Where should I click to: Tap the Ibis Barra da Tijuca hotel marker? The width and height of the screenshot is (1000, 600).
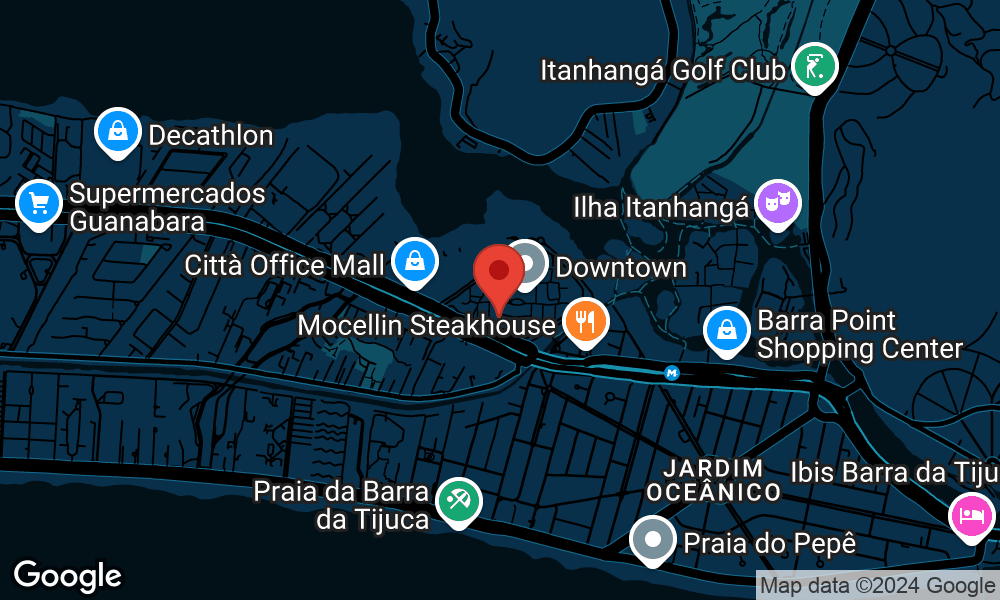[972, 517]
